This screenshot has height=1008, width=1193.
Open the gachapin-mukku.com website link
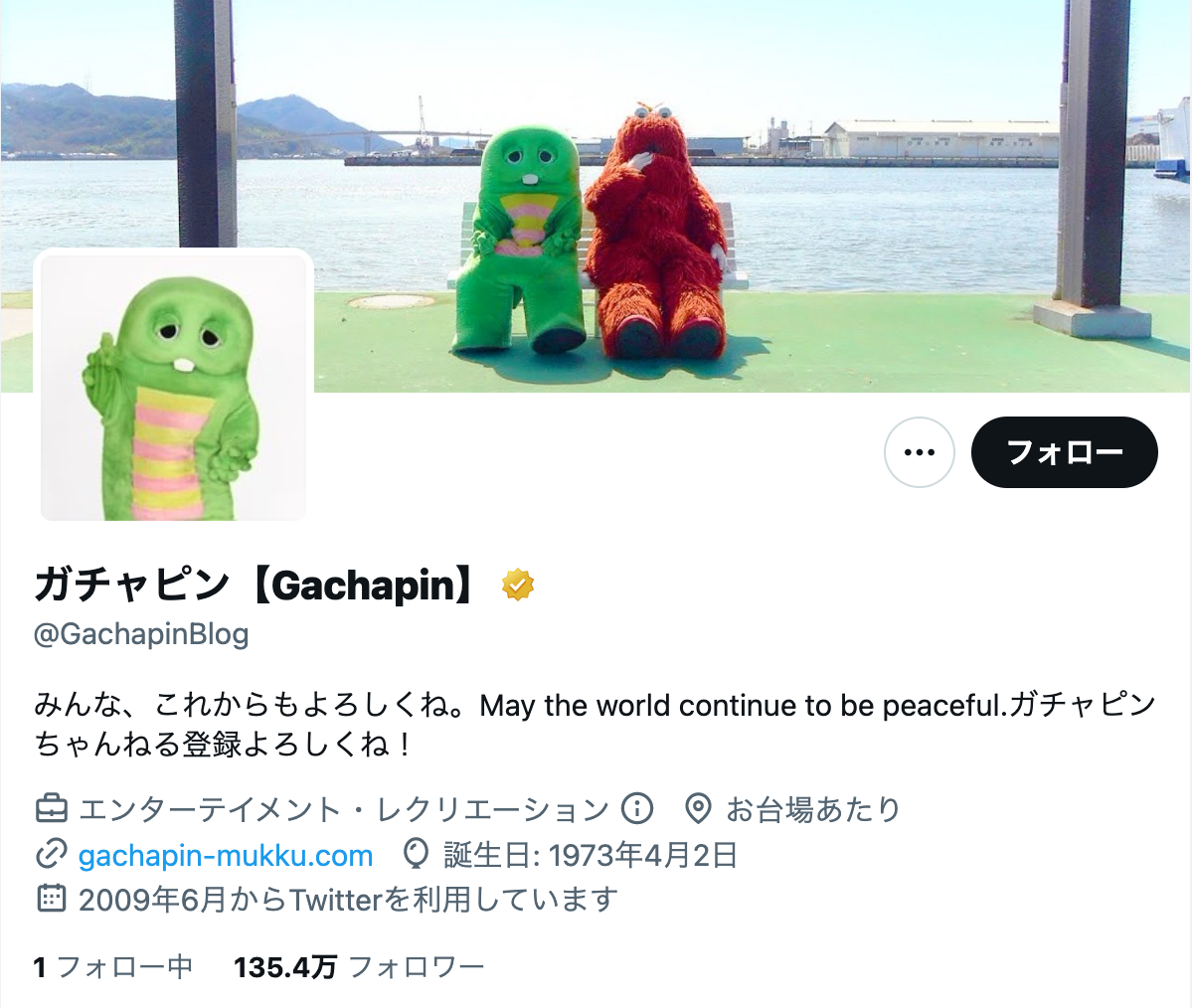pos(226,855)
